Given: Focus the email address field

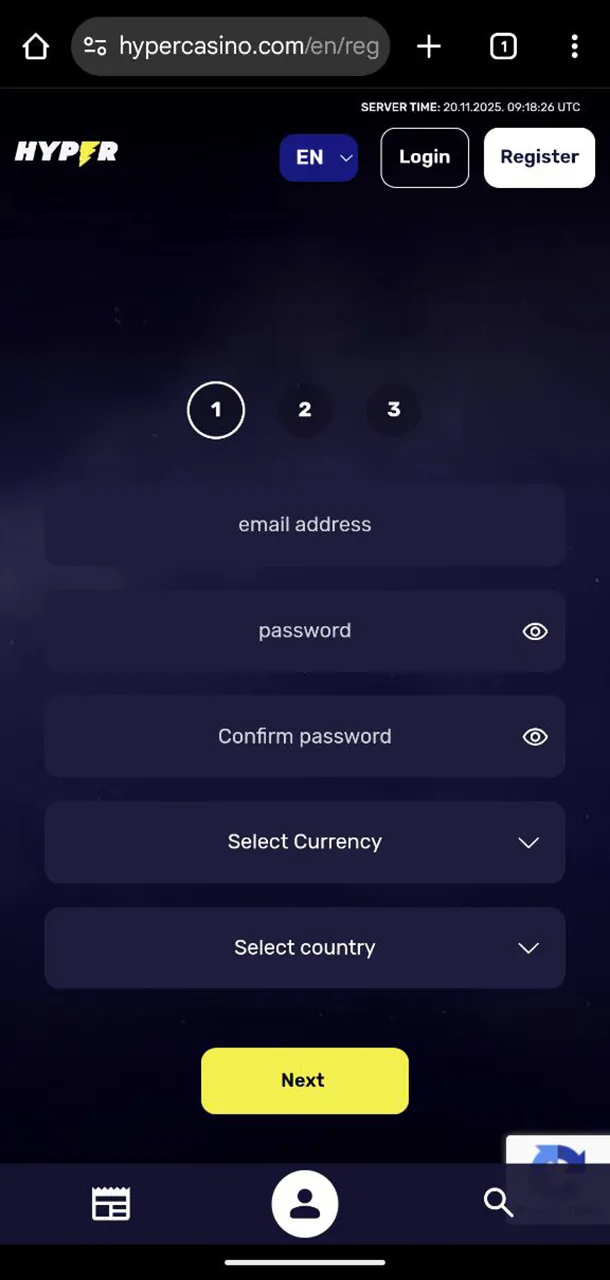Looking at the screenshot, I should [304, 525].
